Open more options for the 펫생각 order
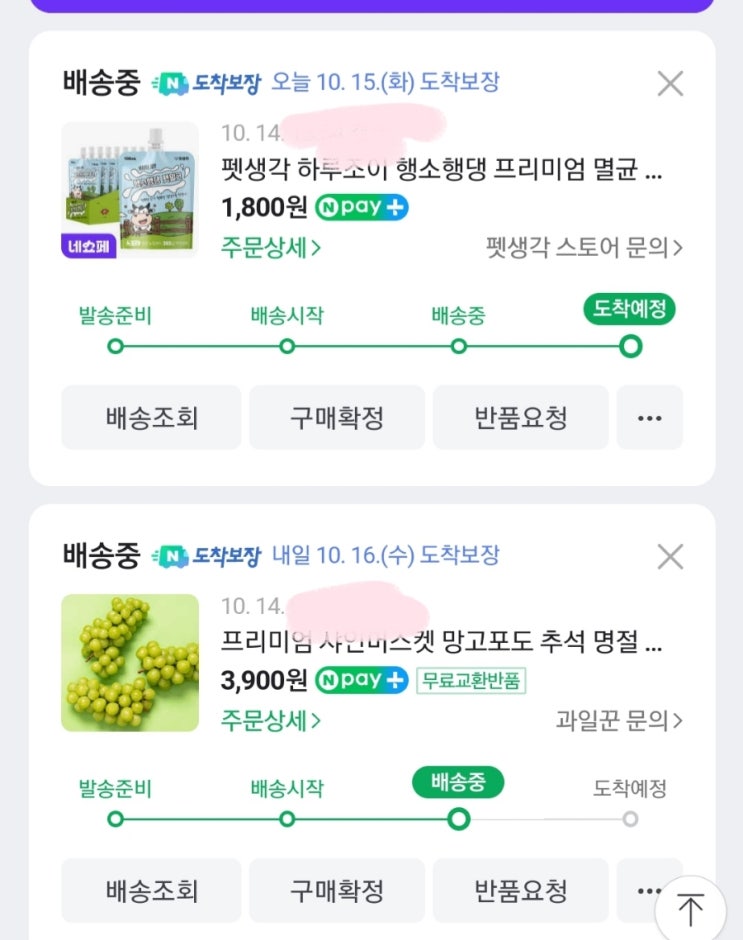Image resolution: width=743 pixels, height=940 pixels. click(x=650, y=417)
